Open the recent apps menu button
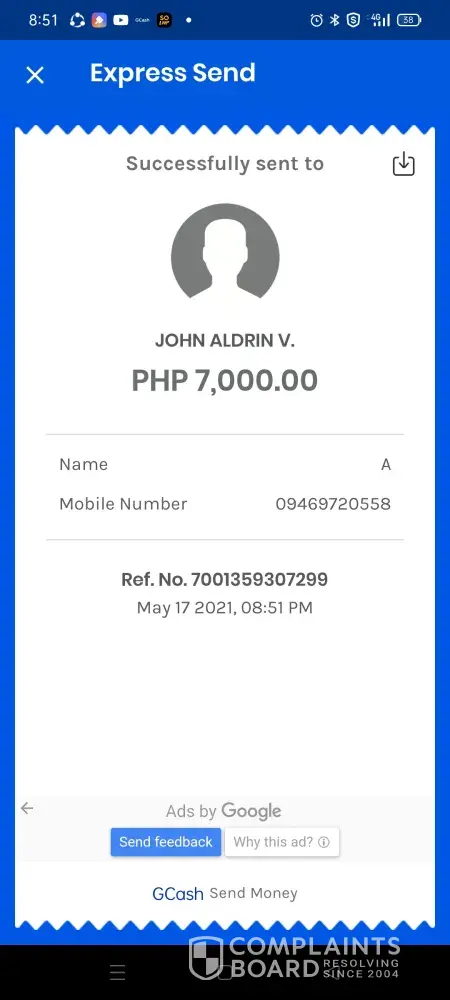Viewport: 450px width, 1000px height. click(117, 972)
